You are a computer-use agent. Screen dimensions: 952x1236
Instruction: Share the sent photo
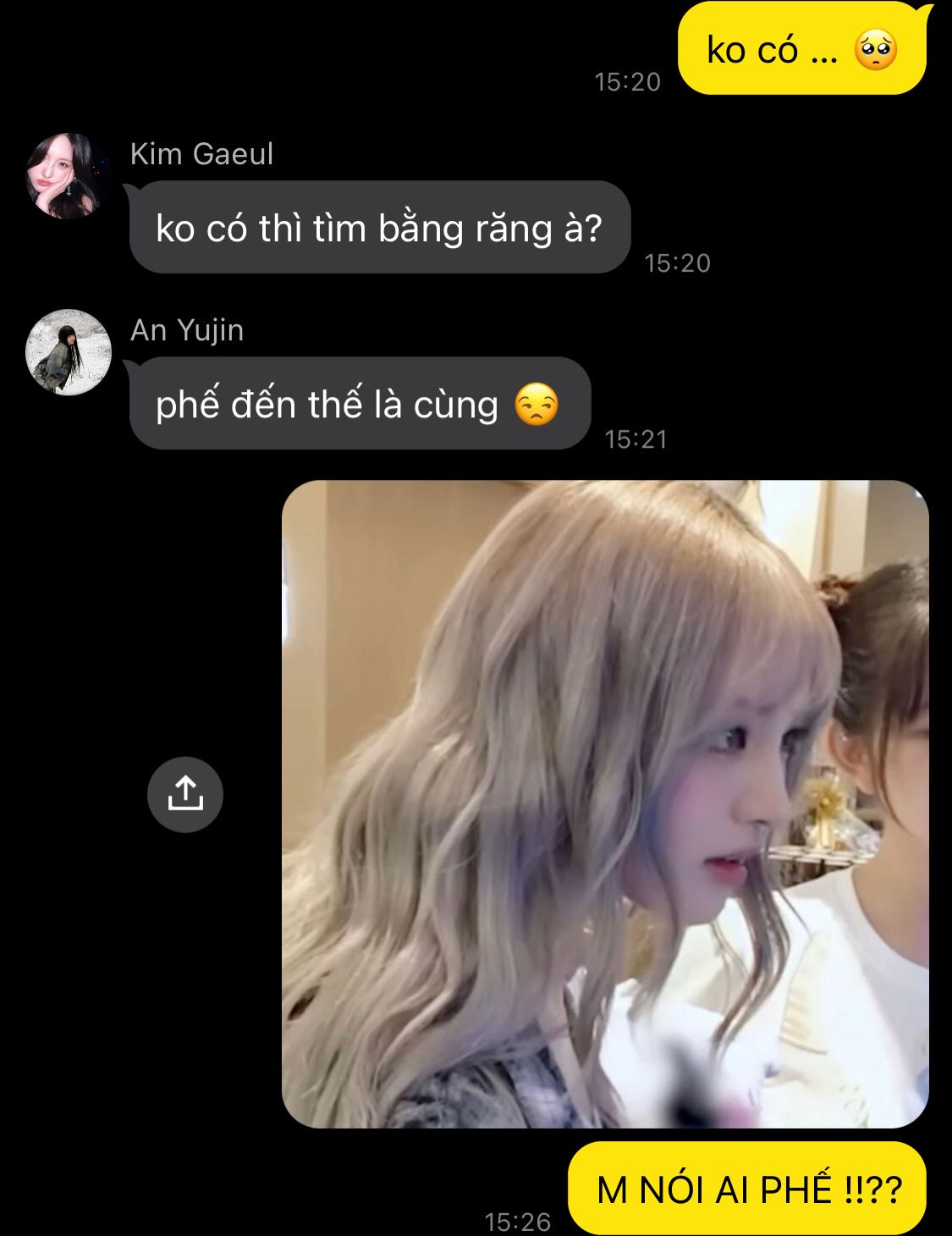coord(184,794)
